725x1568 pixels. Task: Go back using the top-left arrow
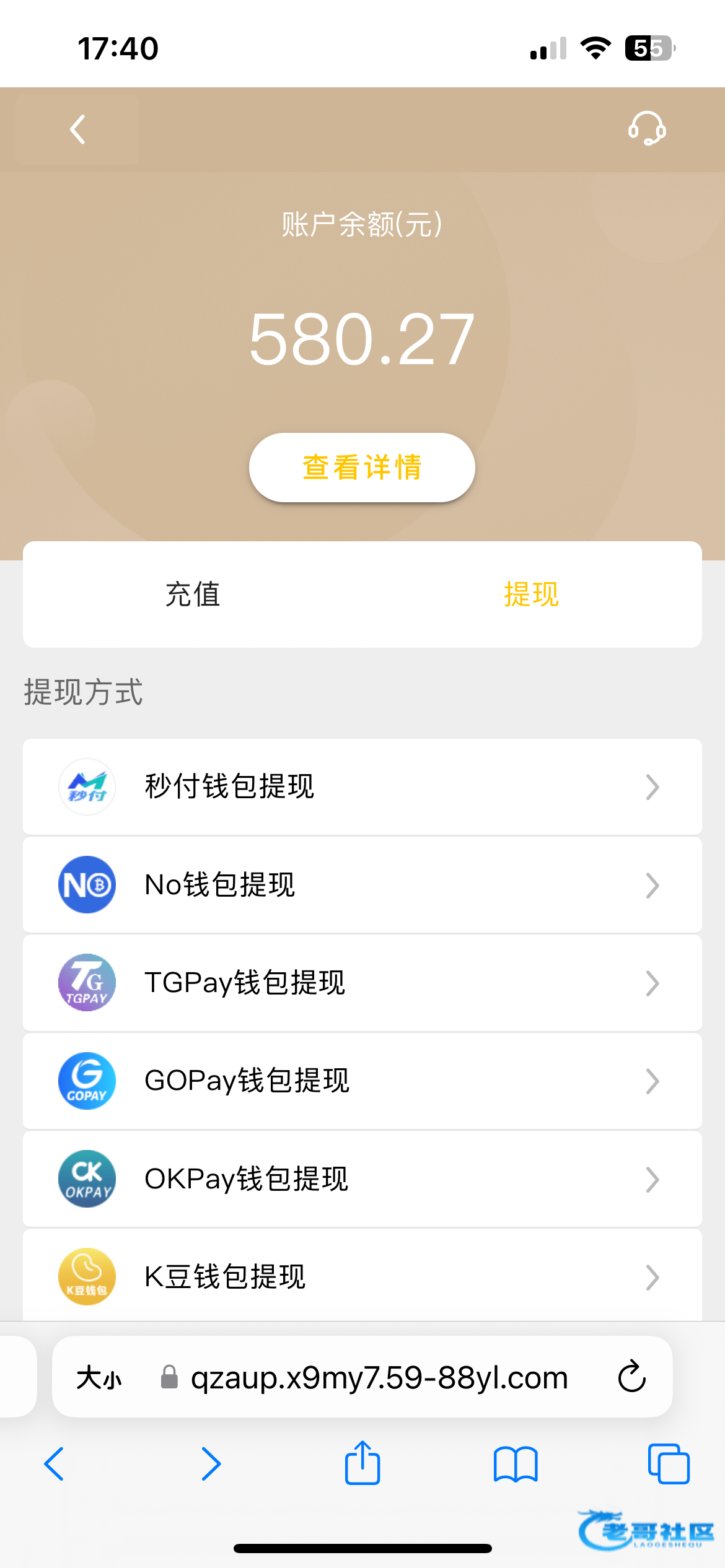(77, 129)
